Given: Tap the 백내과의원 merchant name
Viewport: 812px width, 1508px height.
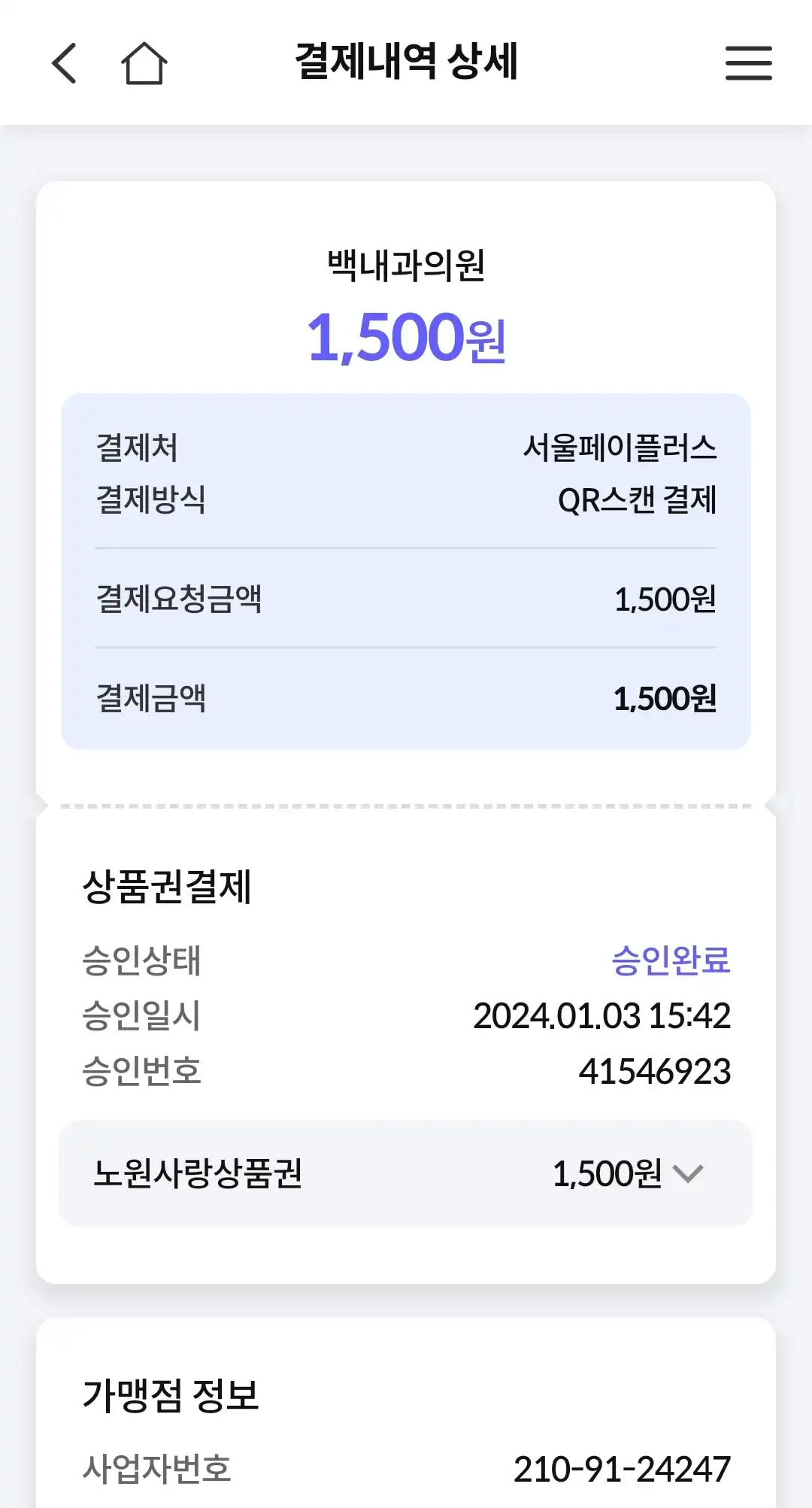Looking at the screenshot, I should click(x=406, y=262).
